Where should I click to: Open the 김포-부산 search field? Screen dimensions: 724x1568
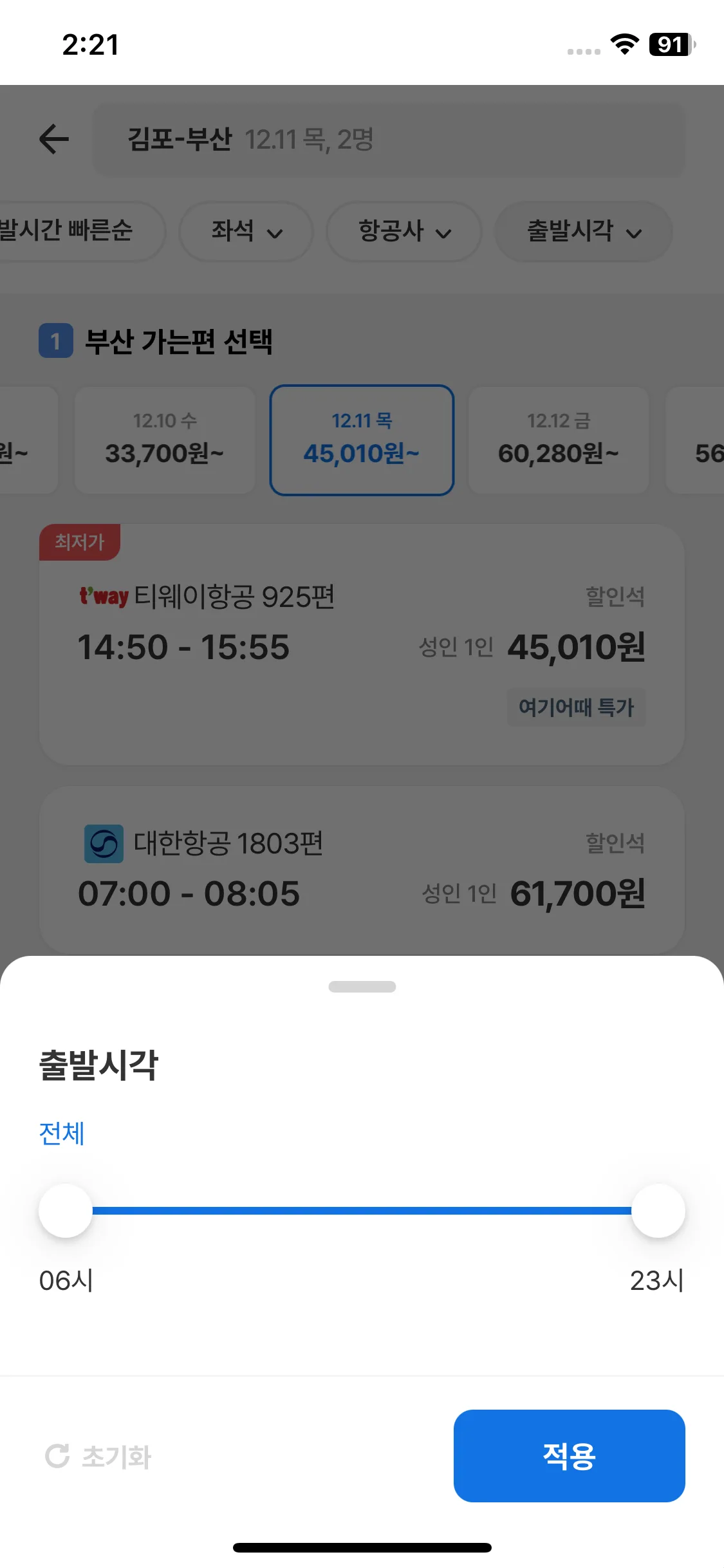pos(389,139)
